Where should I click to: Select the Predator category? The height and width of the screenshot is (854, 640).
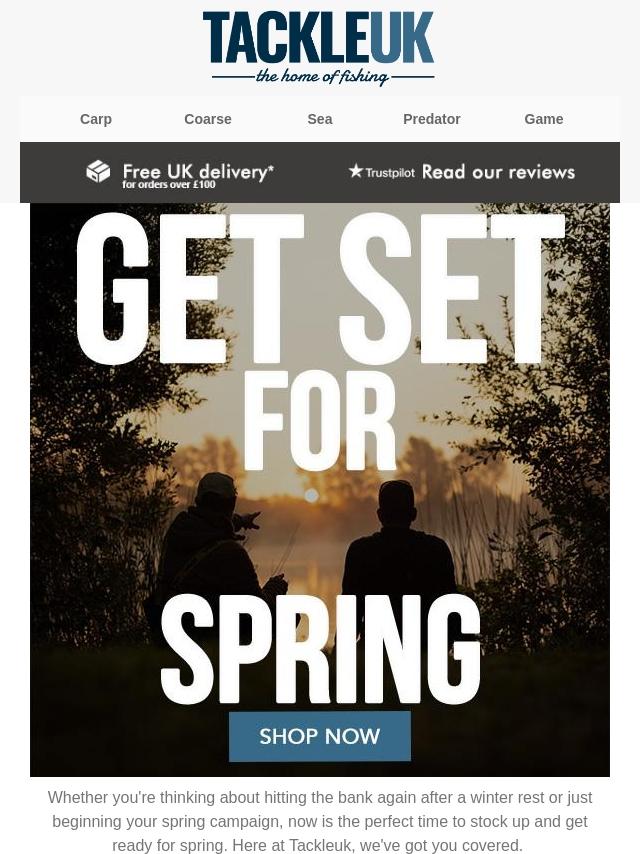point(431,119)
